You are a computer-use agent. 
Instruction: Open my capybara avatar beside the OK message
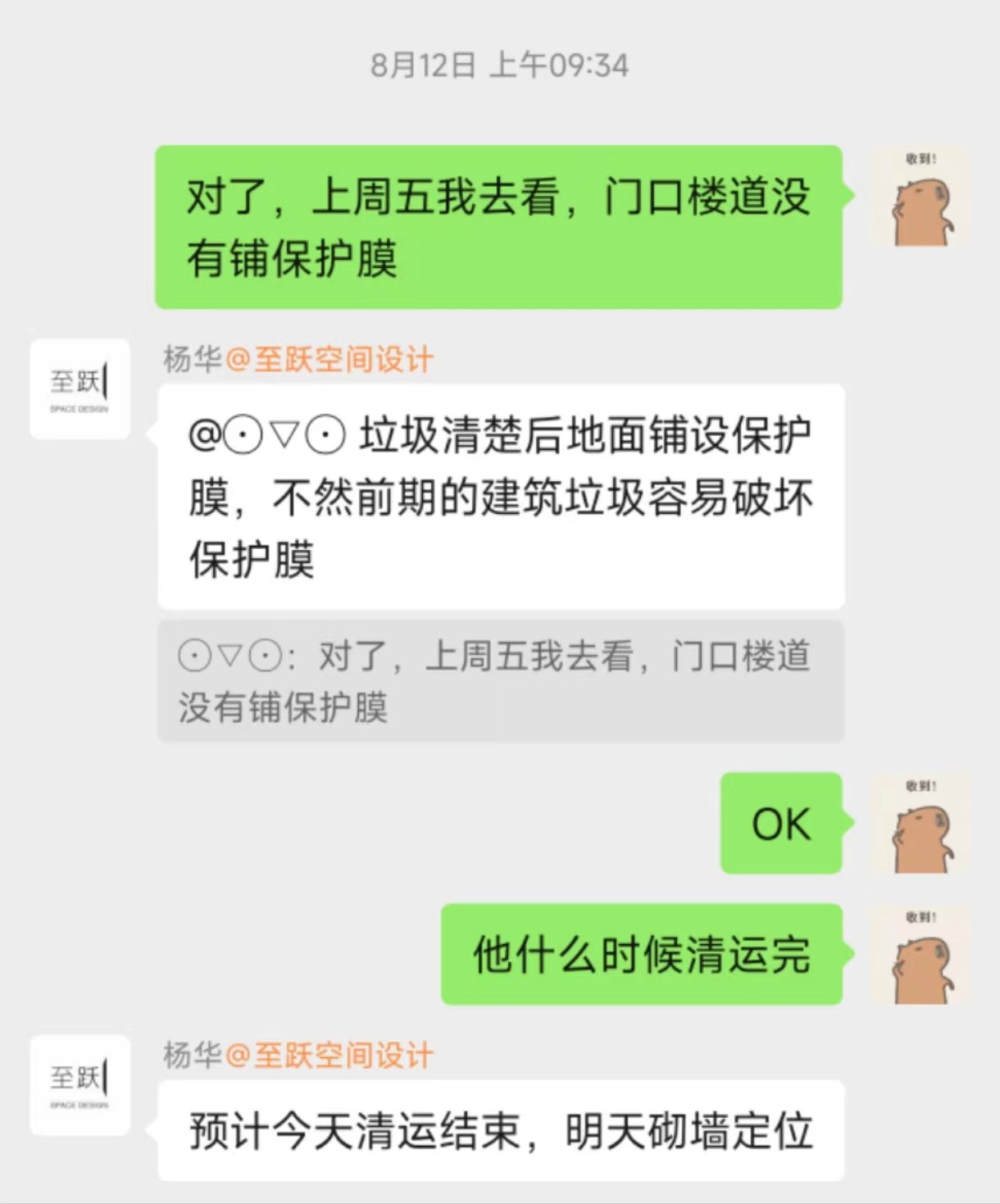920,824
